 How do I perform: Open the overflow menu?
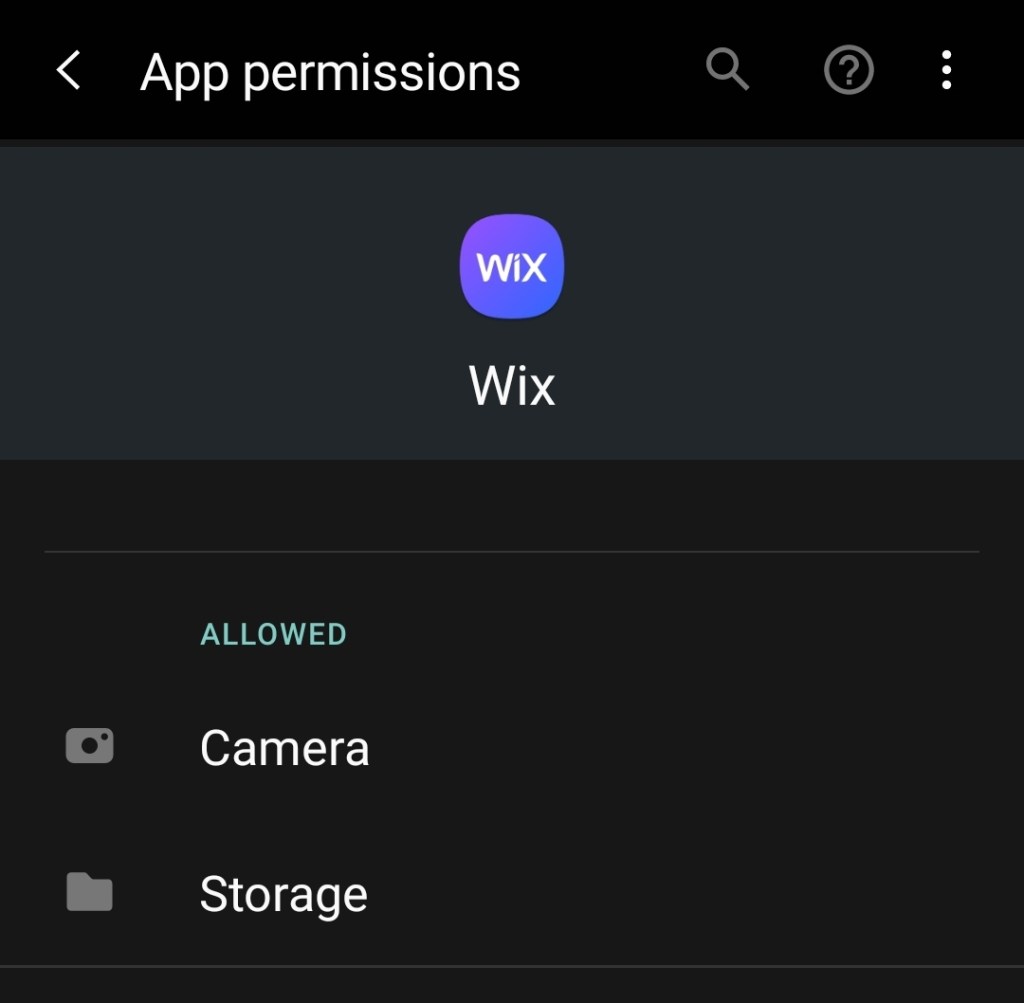946,72
